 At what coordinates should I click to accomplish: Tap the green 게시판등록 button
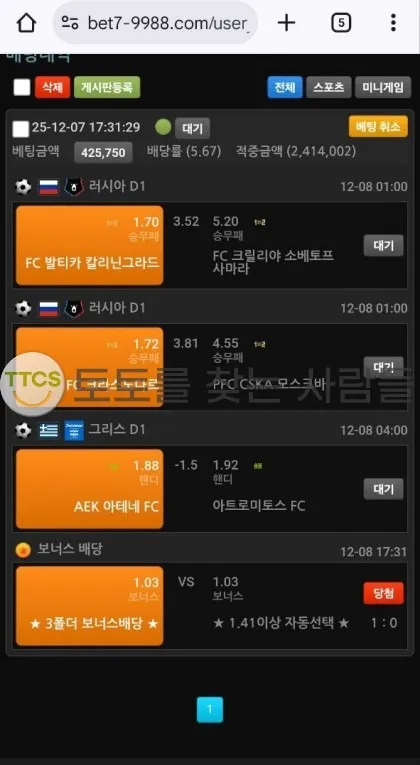[107, 87]
